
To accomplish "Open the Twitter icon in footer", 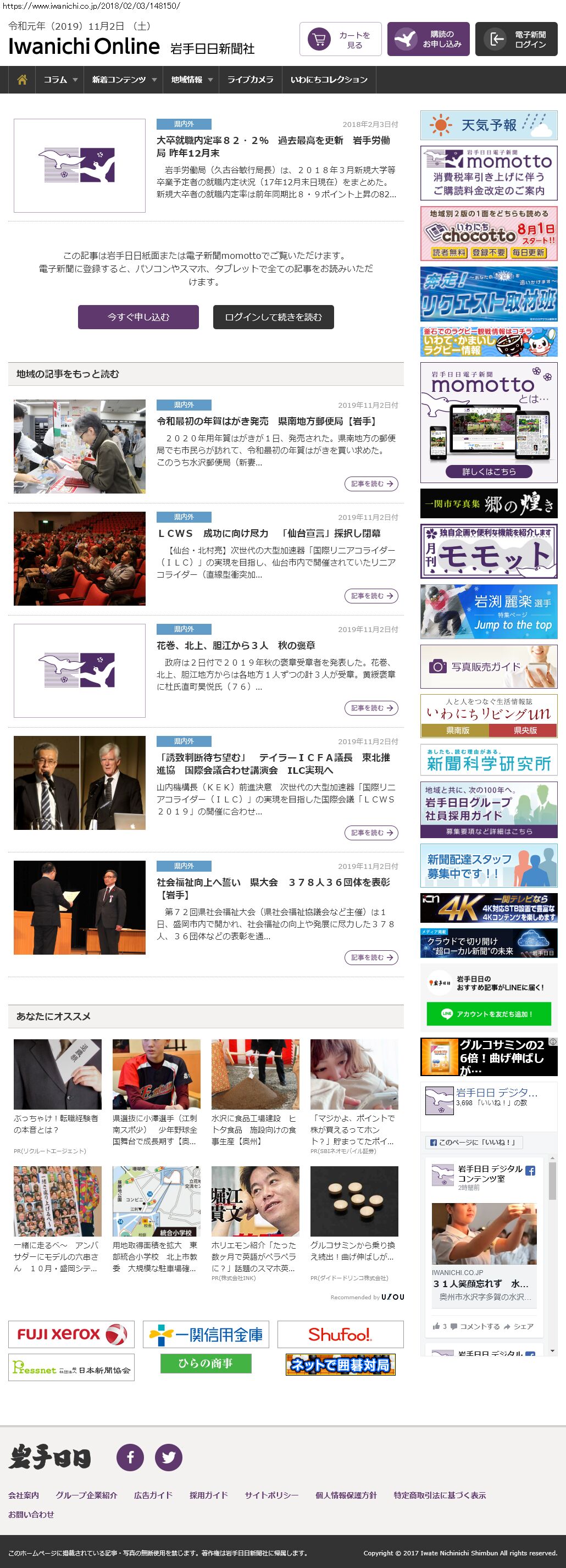I will click(169, 1457).
